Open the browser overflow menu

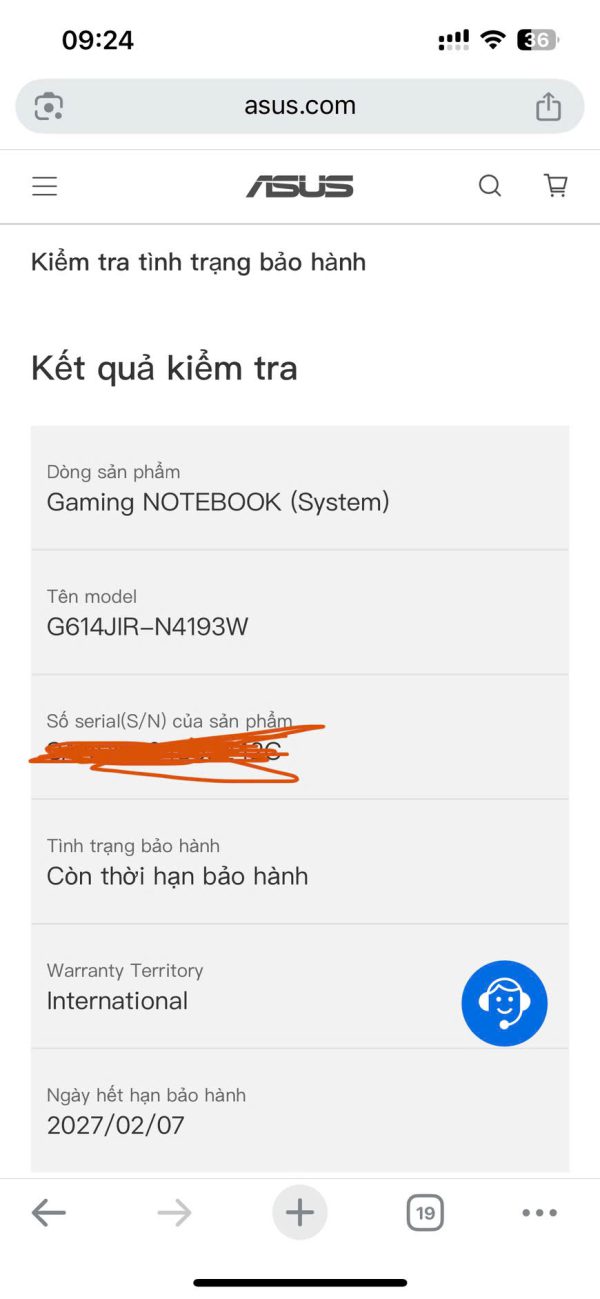(539, 1213)
